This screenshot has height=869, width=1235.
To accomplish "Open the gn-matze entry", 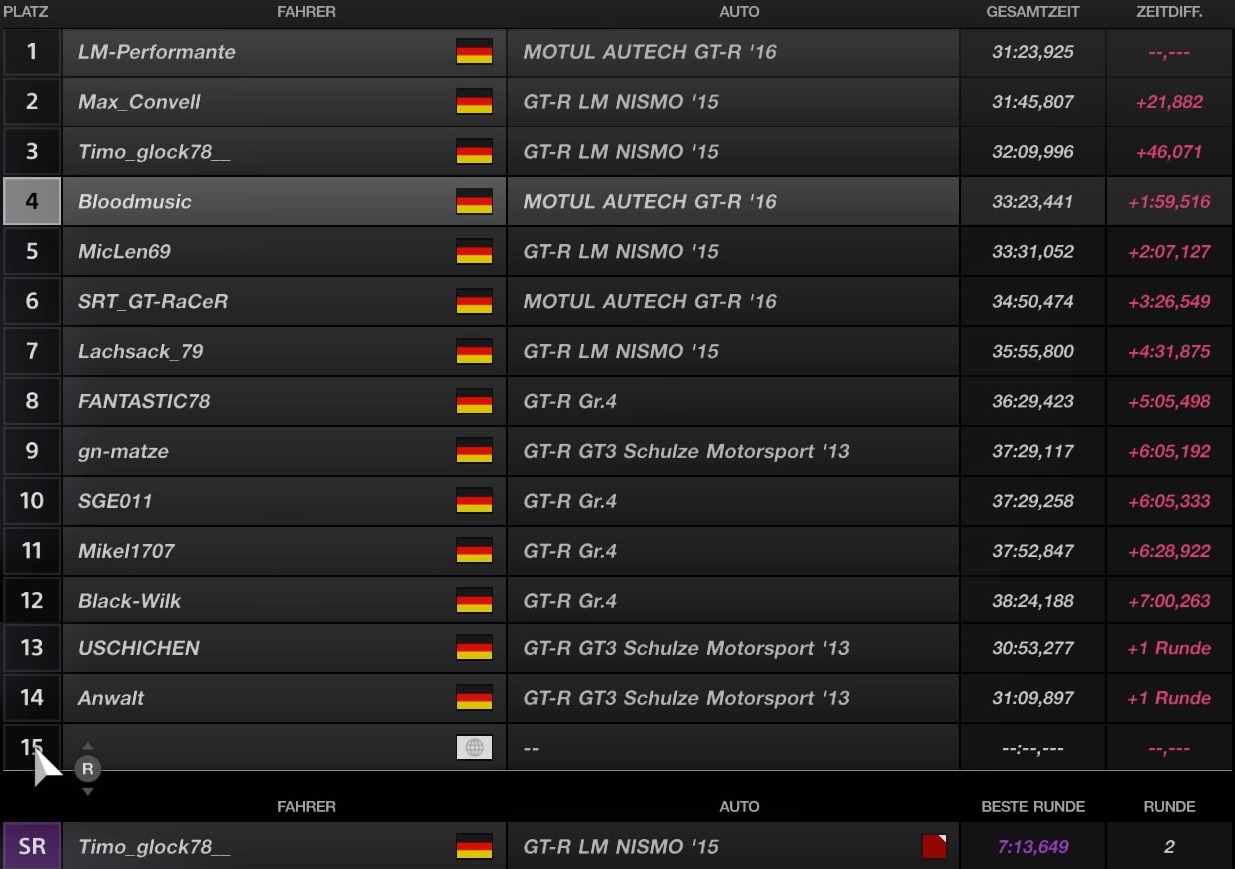I will point(124,452).
